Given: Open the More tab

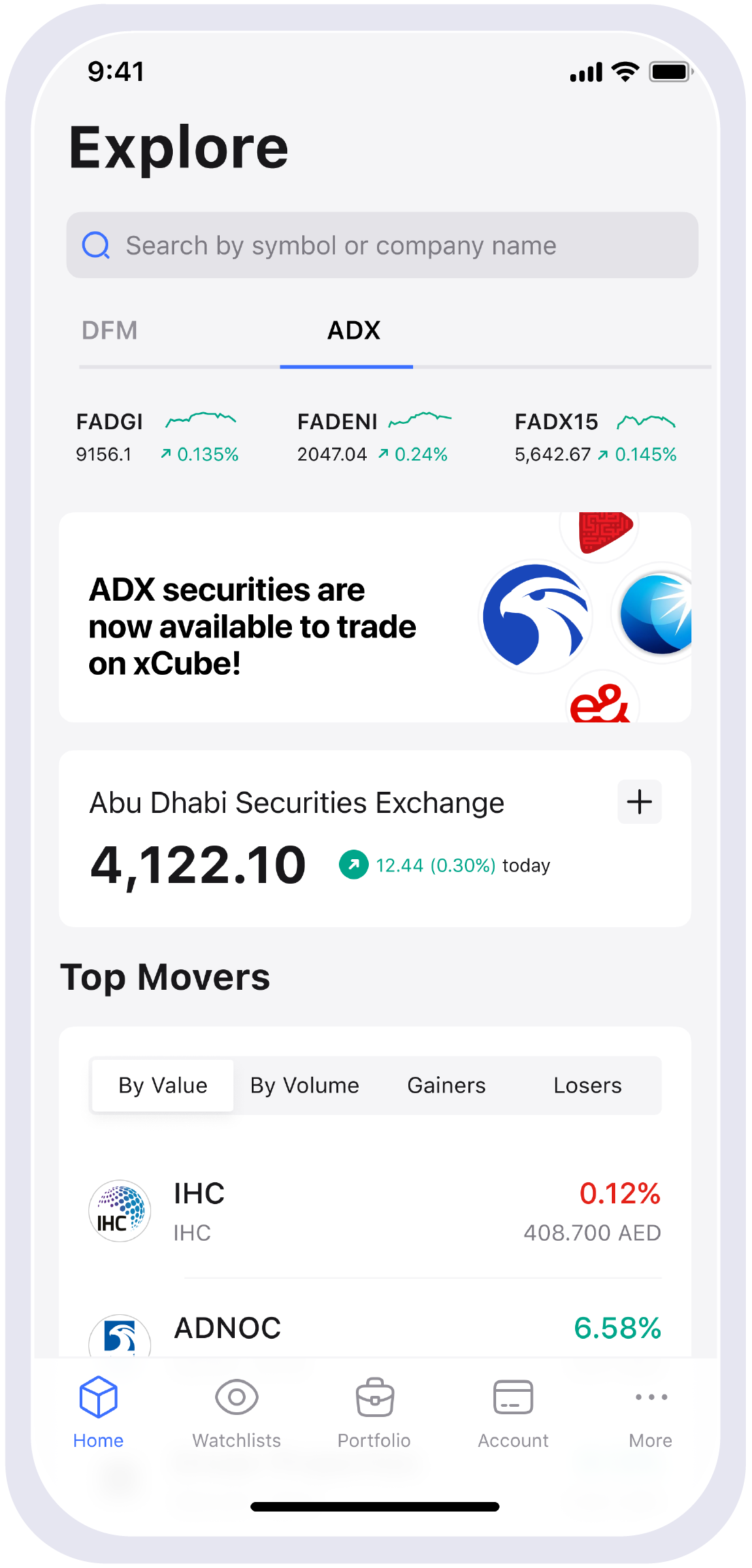Looking at the screenshot, I should [651, 1412].
